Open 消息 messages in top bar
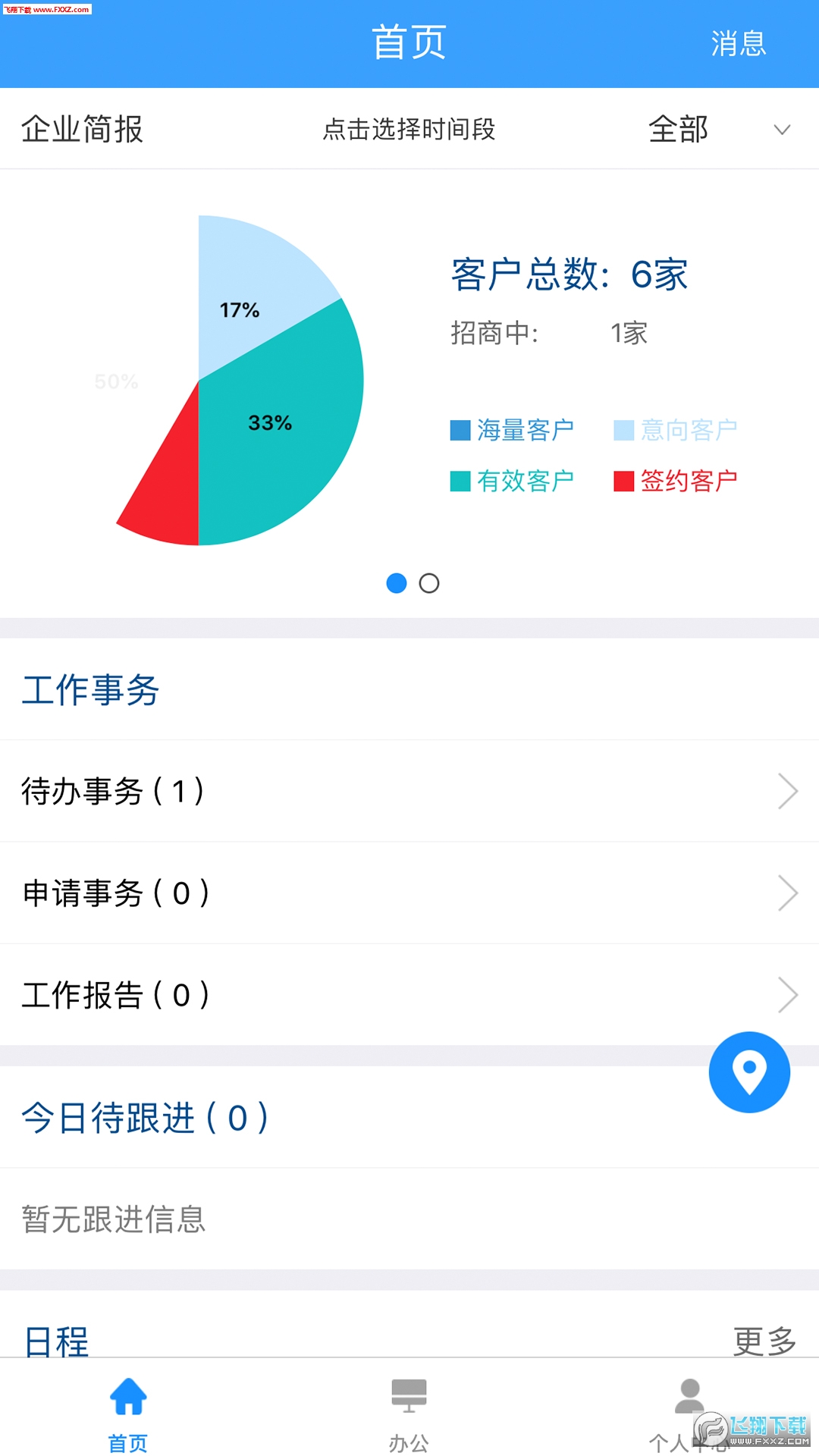Image resolution: width=819 pixels, height=1456 pixels. click(x=738, y=43)
